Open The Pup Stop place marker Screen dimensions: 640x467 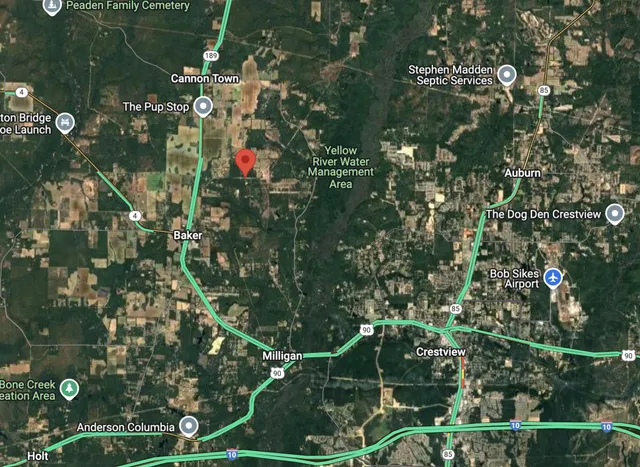[x=203, y=106]
